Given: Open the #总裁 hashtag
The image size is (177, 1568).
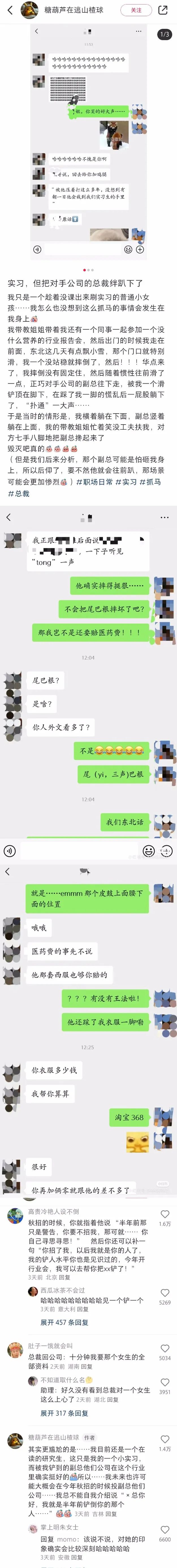Looking at the screenshot, I should (18, 493).
